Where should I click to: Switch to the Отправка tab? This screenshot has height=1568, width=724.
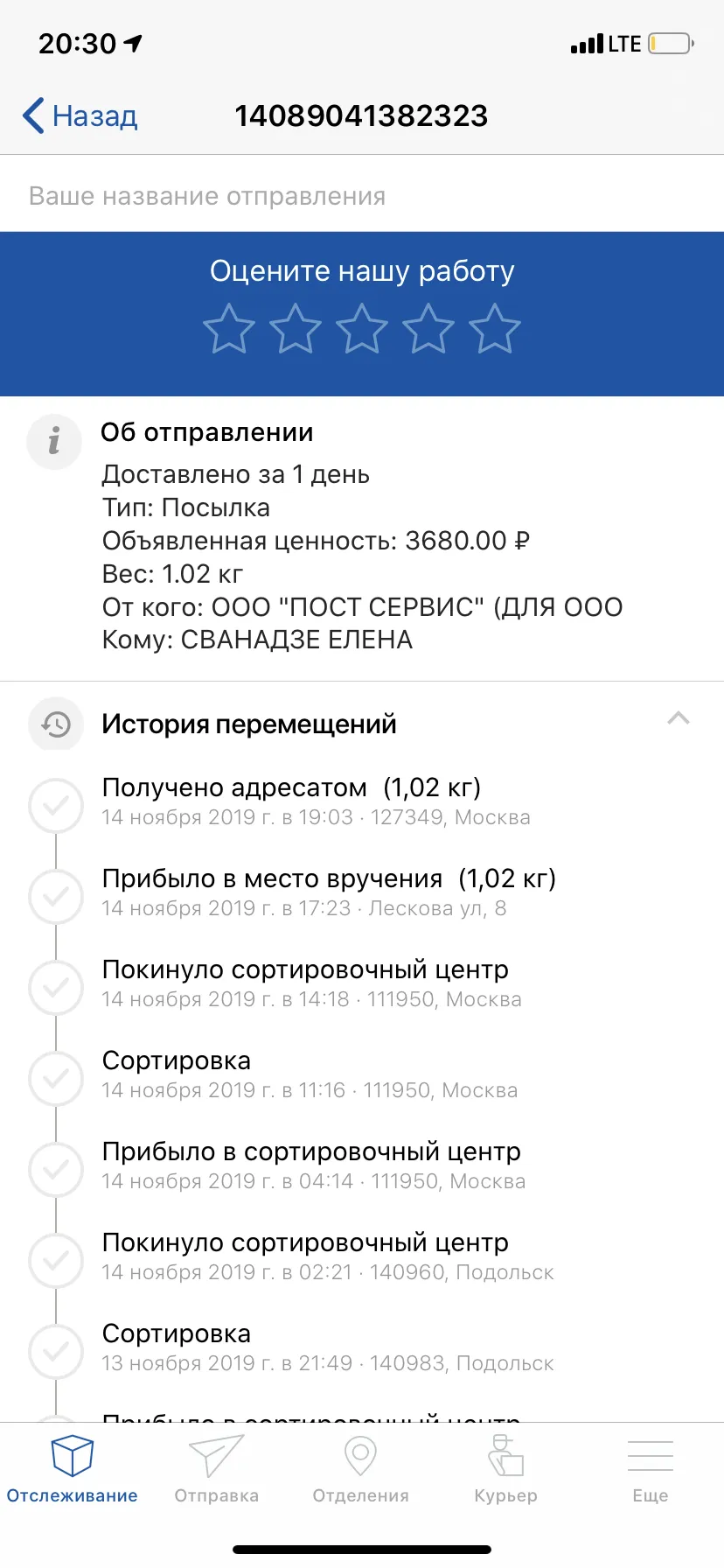point(217,1469)
